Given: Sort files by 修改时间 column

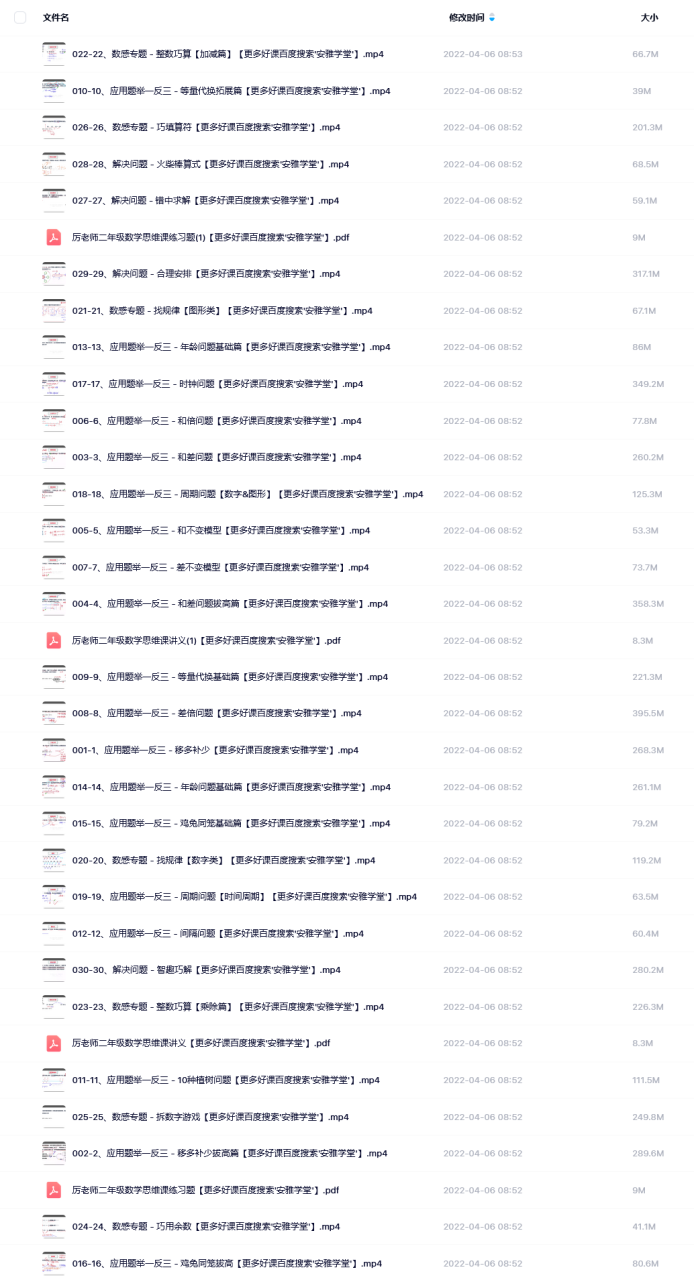Looking at the screenshot, I should click(467, 18).
